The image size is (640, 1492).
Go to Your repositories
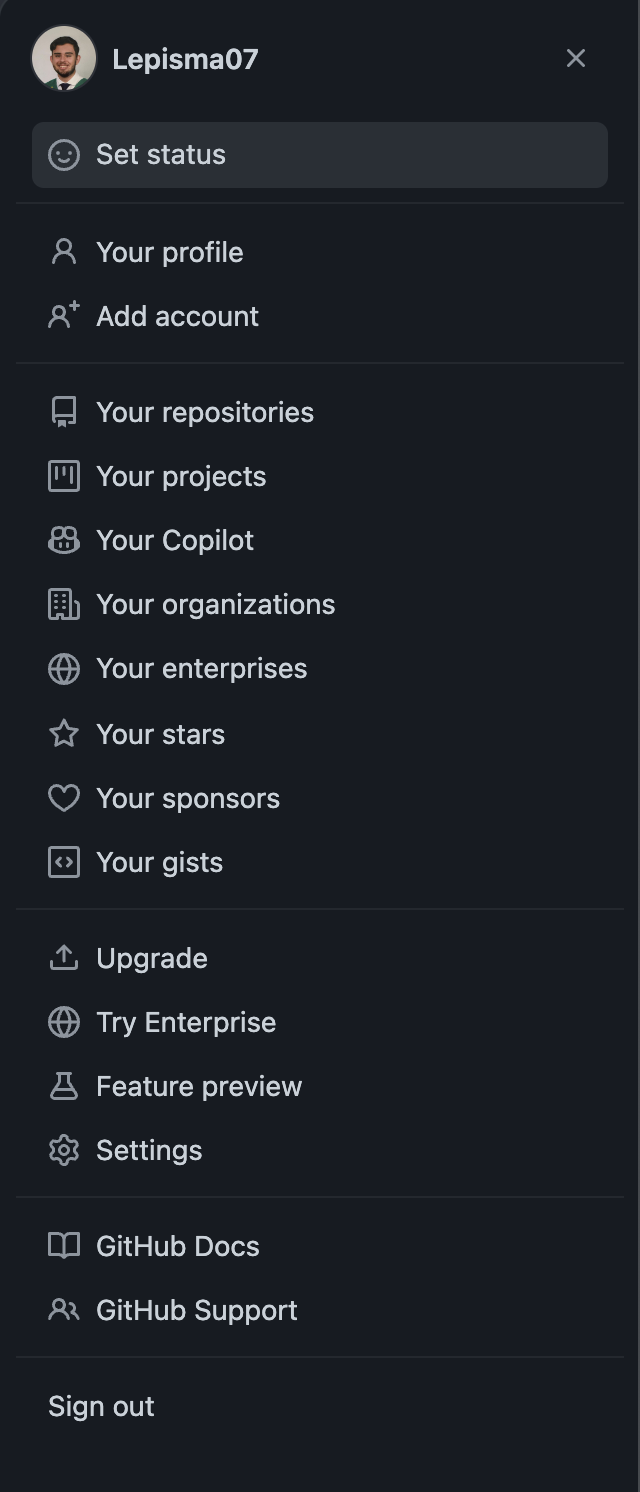[x=204, y=412]
